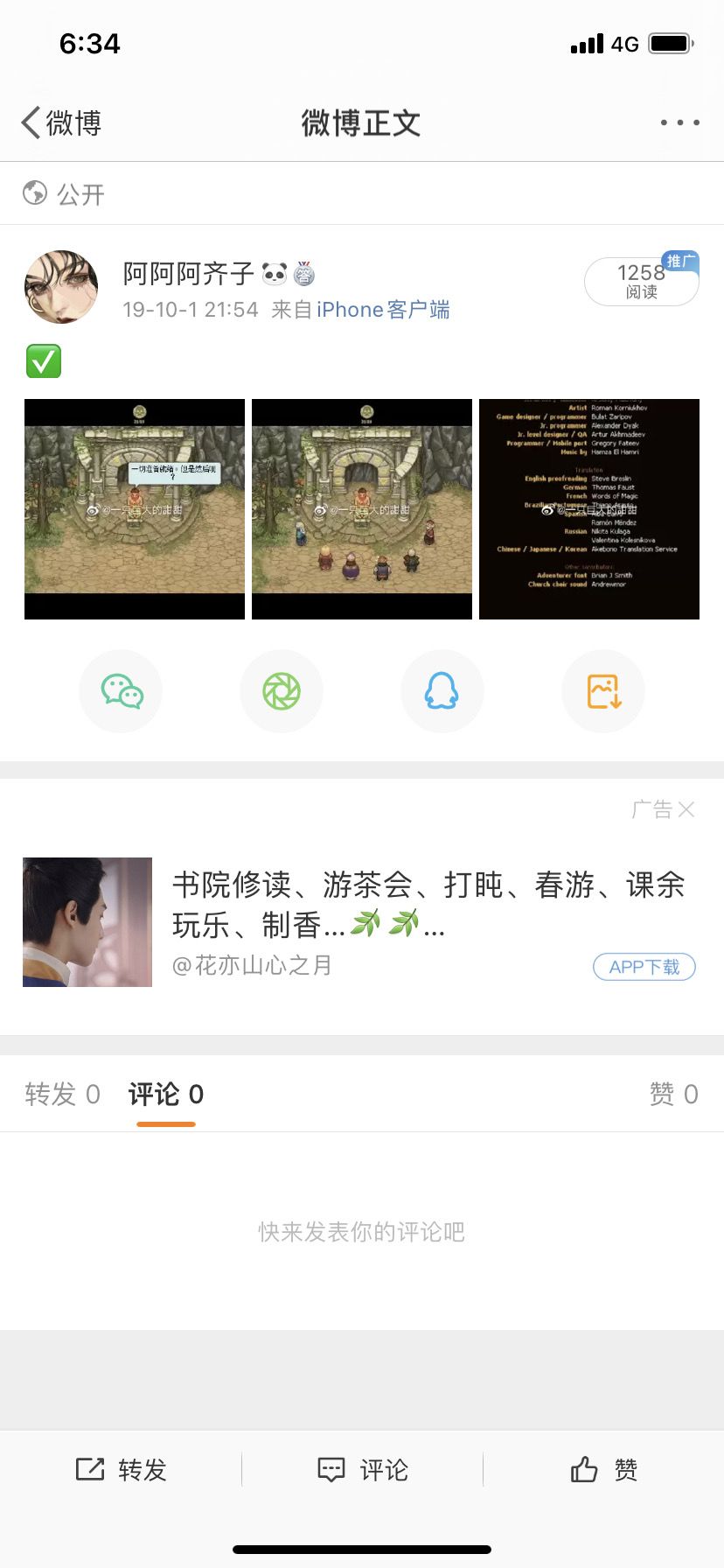Dismiss the 广告 advertisement
Screen dimensions: 724x1568
point(686,809)
